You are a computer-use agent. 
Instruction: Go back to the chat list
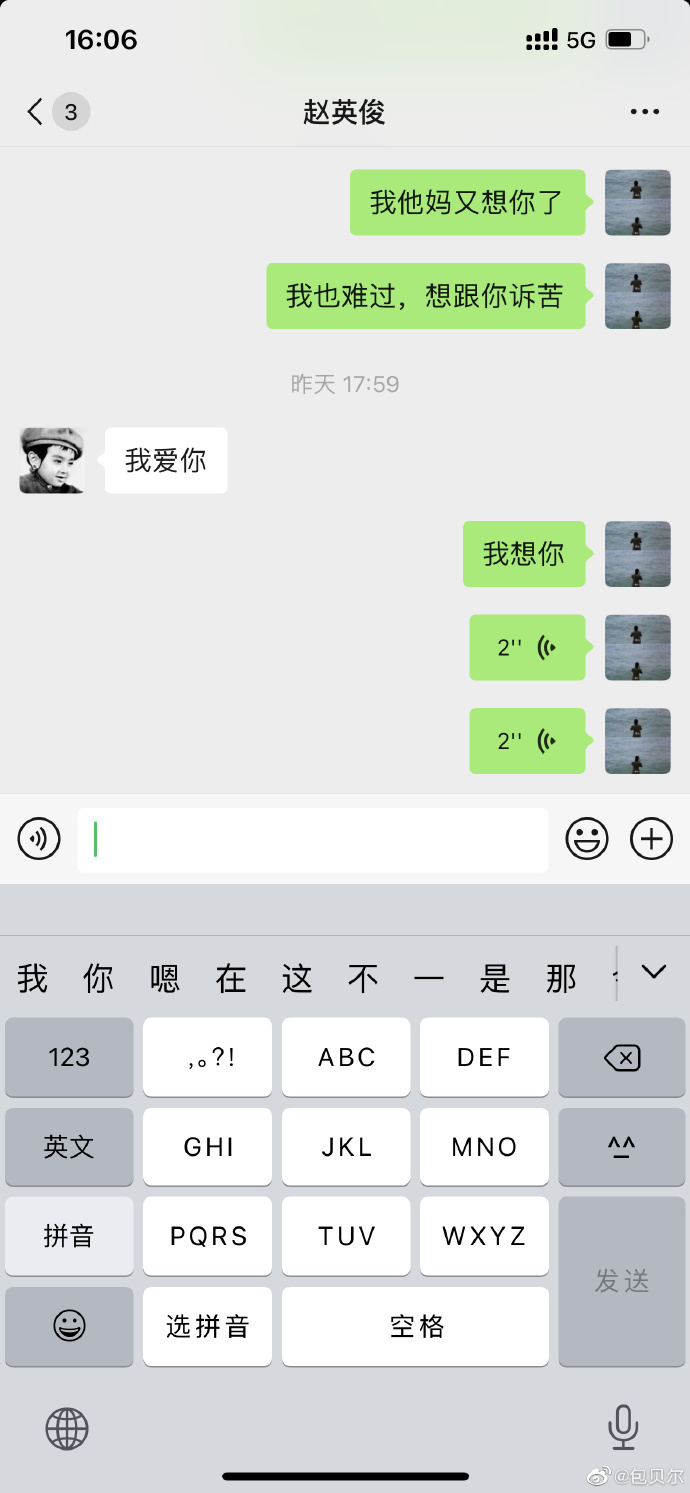click(x=36, y=112)
